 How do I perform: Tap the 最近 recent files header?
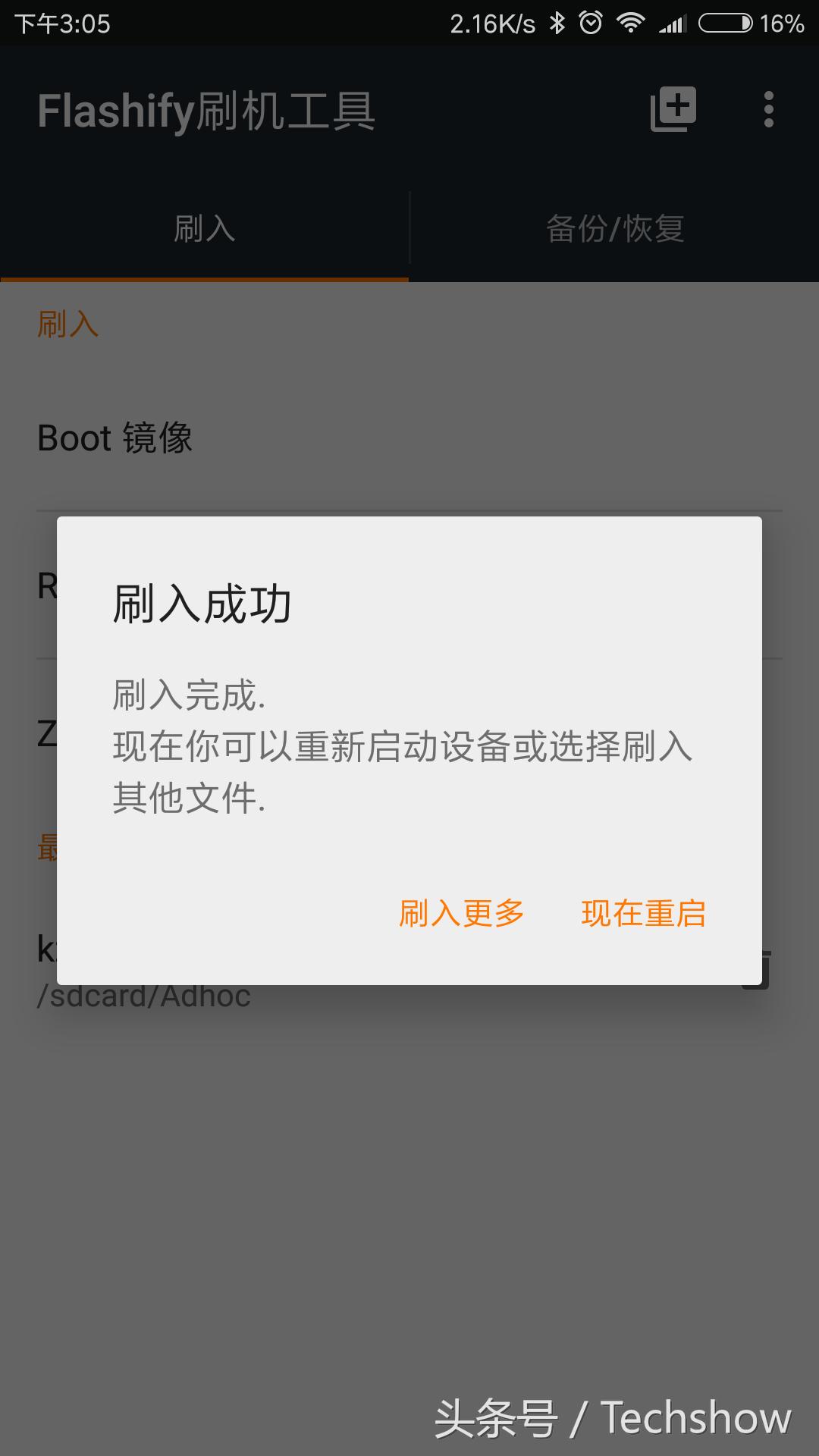point(48,849)
